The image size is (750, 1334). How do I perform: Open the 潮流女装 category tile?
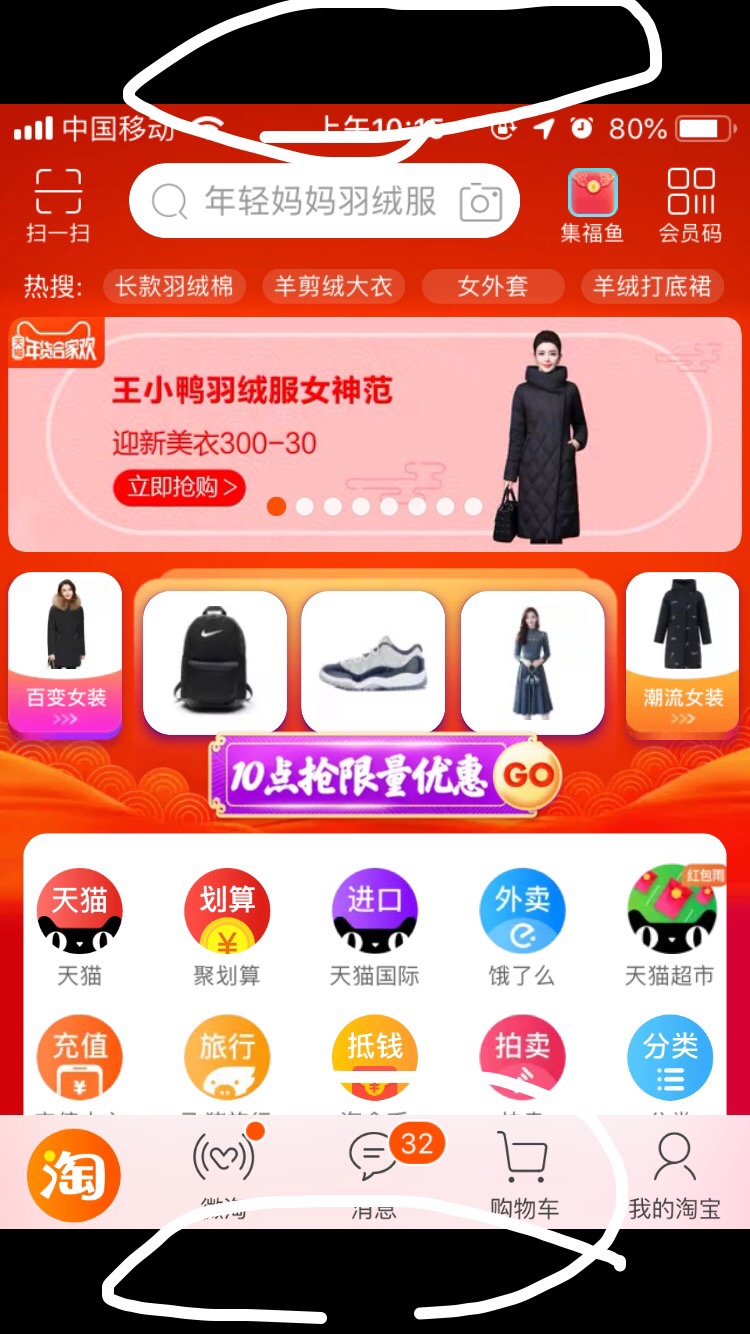point(683,653)
